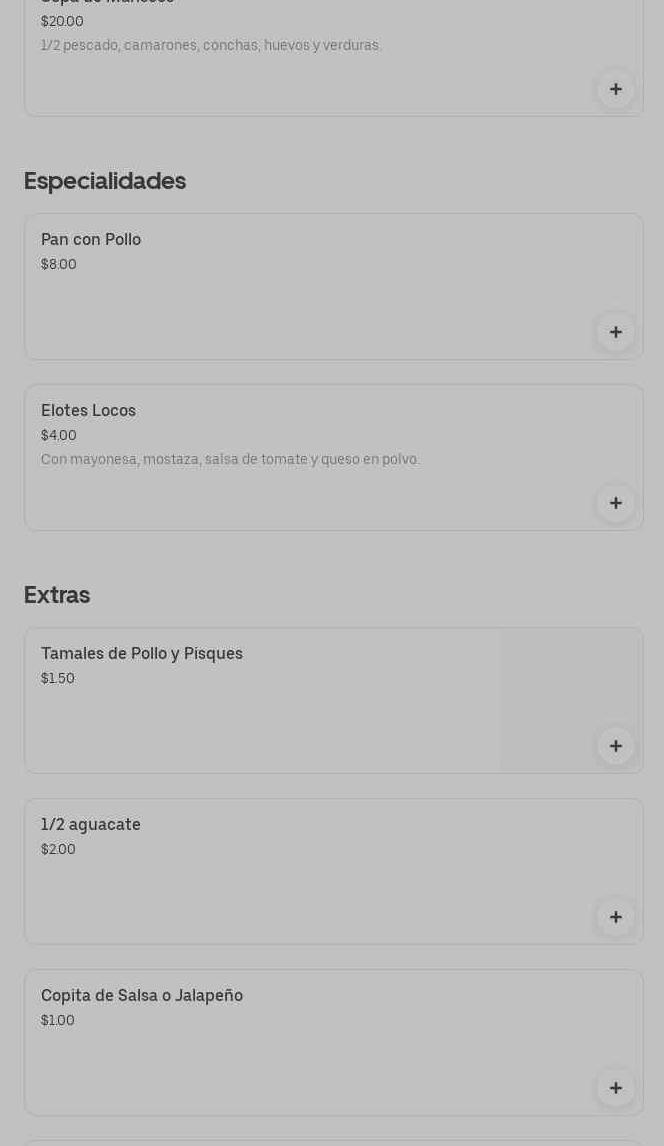Viewport: 664px width, 1146px height.
Task: Add Tamales de Pollo y Pisques
Action: (615, 746)
